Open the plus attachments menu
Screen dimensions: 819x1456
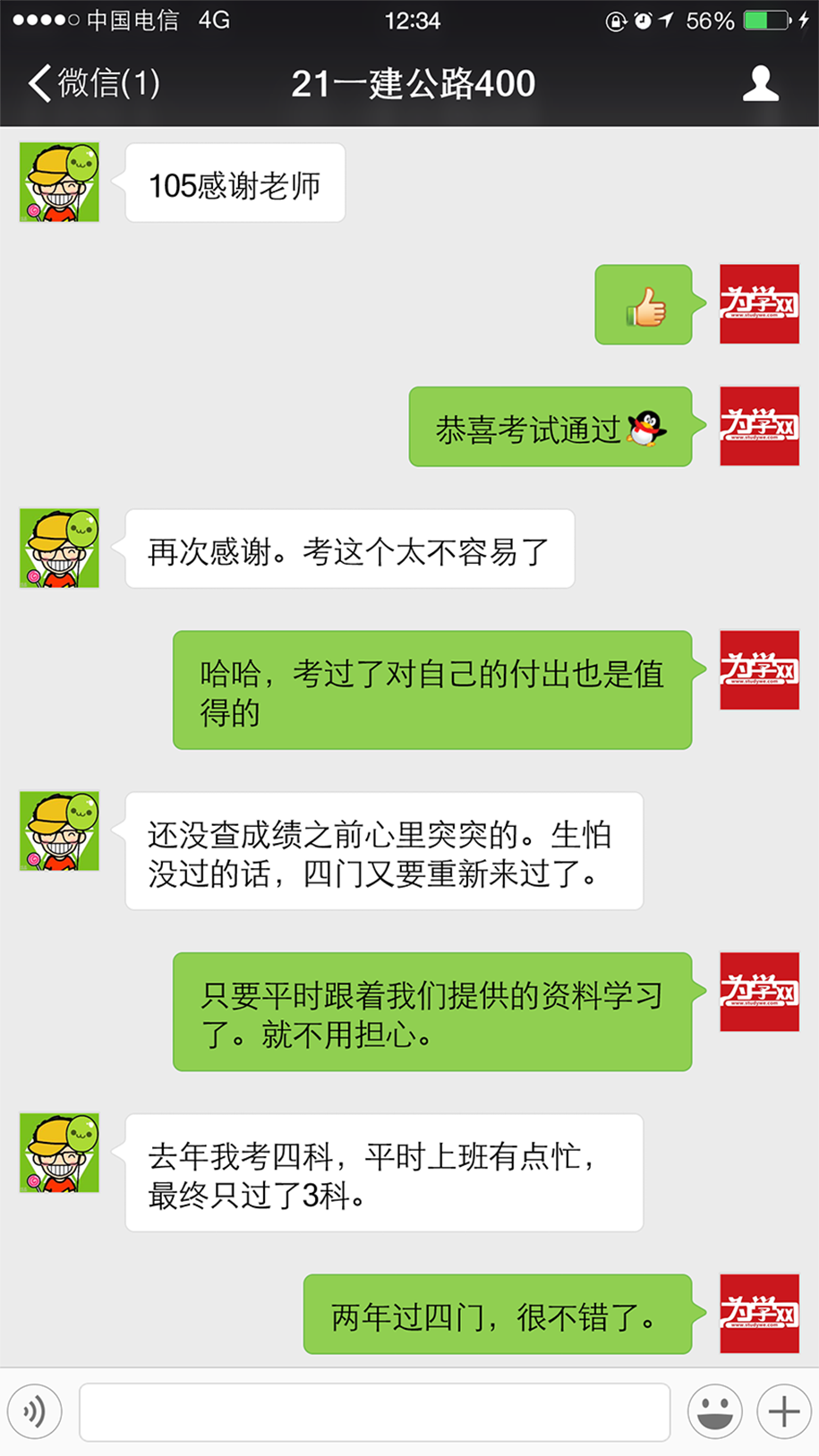784,1412
